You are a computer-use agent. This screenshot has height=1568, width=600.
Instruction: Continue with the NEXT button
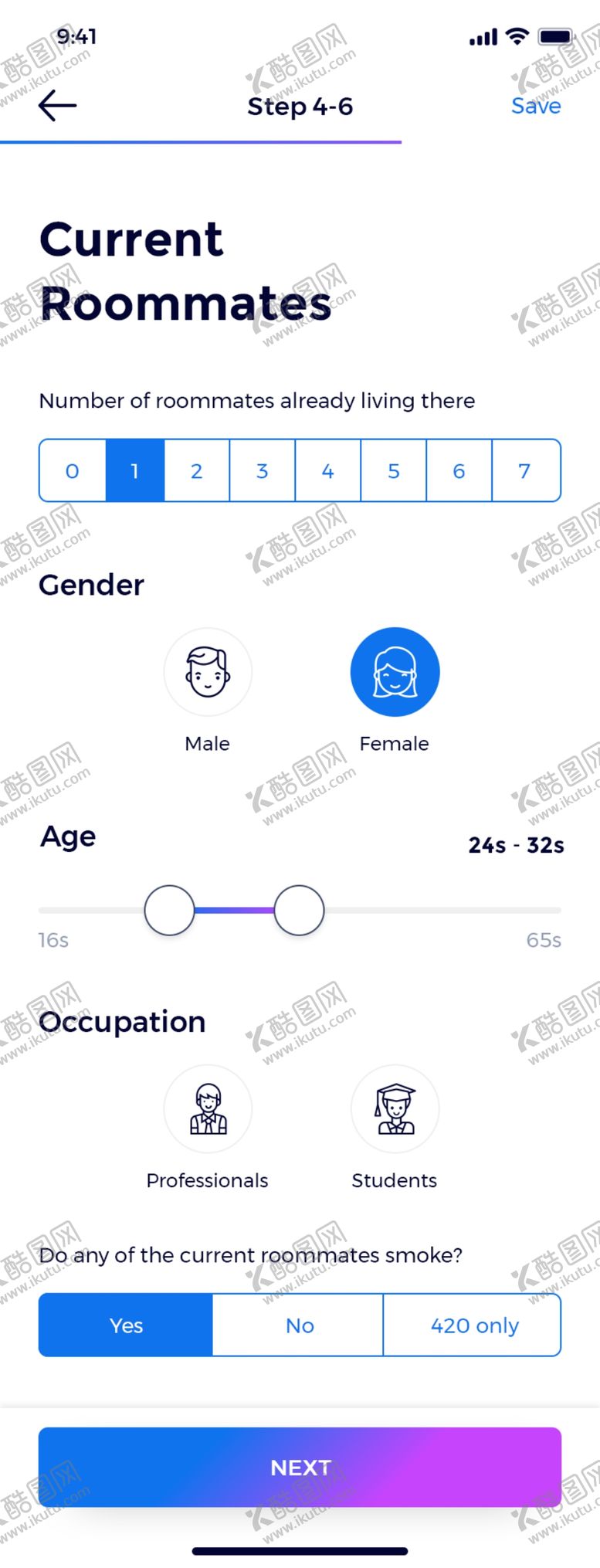(x=300, y=1467)
